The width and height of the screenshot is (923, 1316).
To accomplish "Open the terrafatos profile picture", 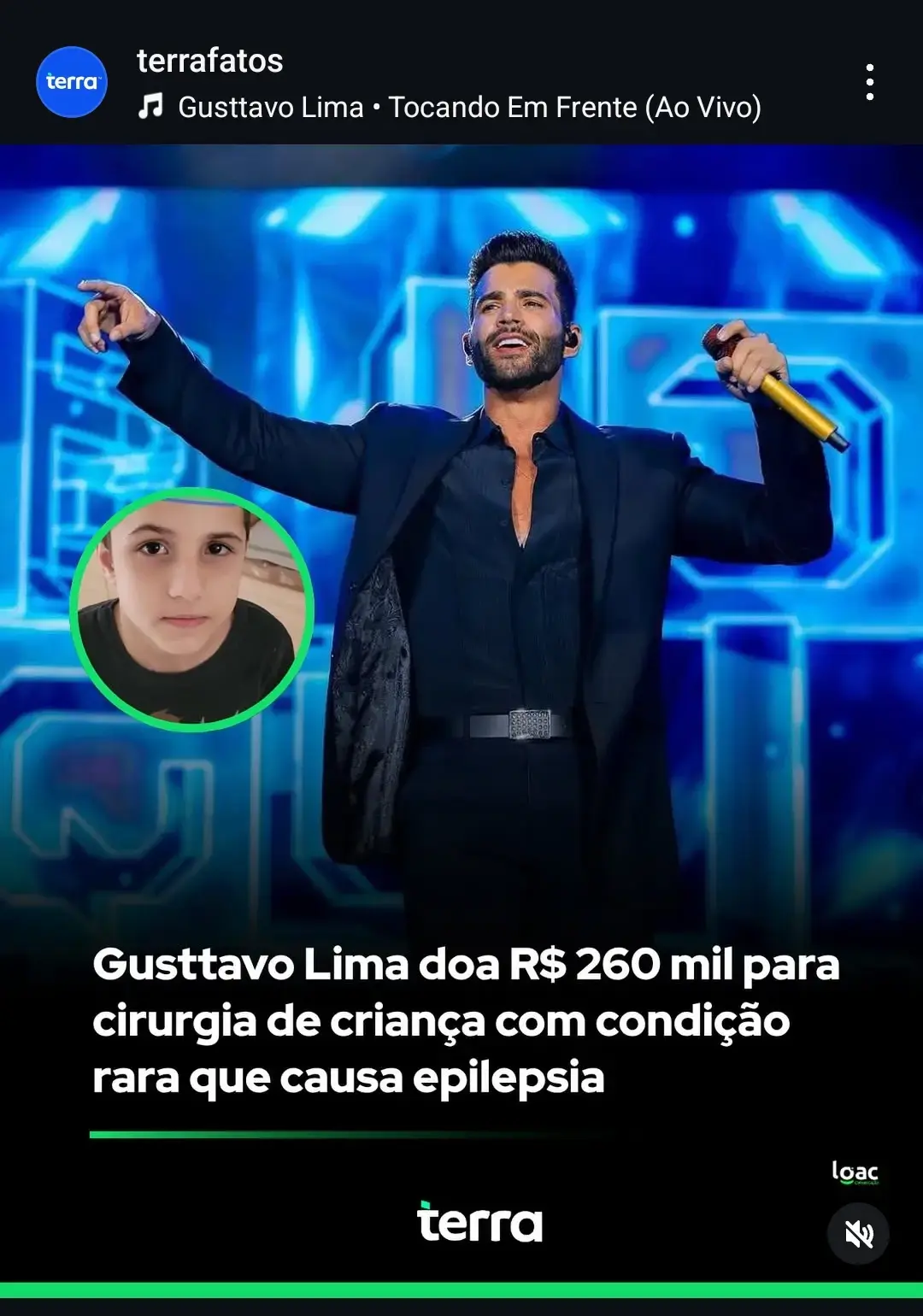I will 72,82.
